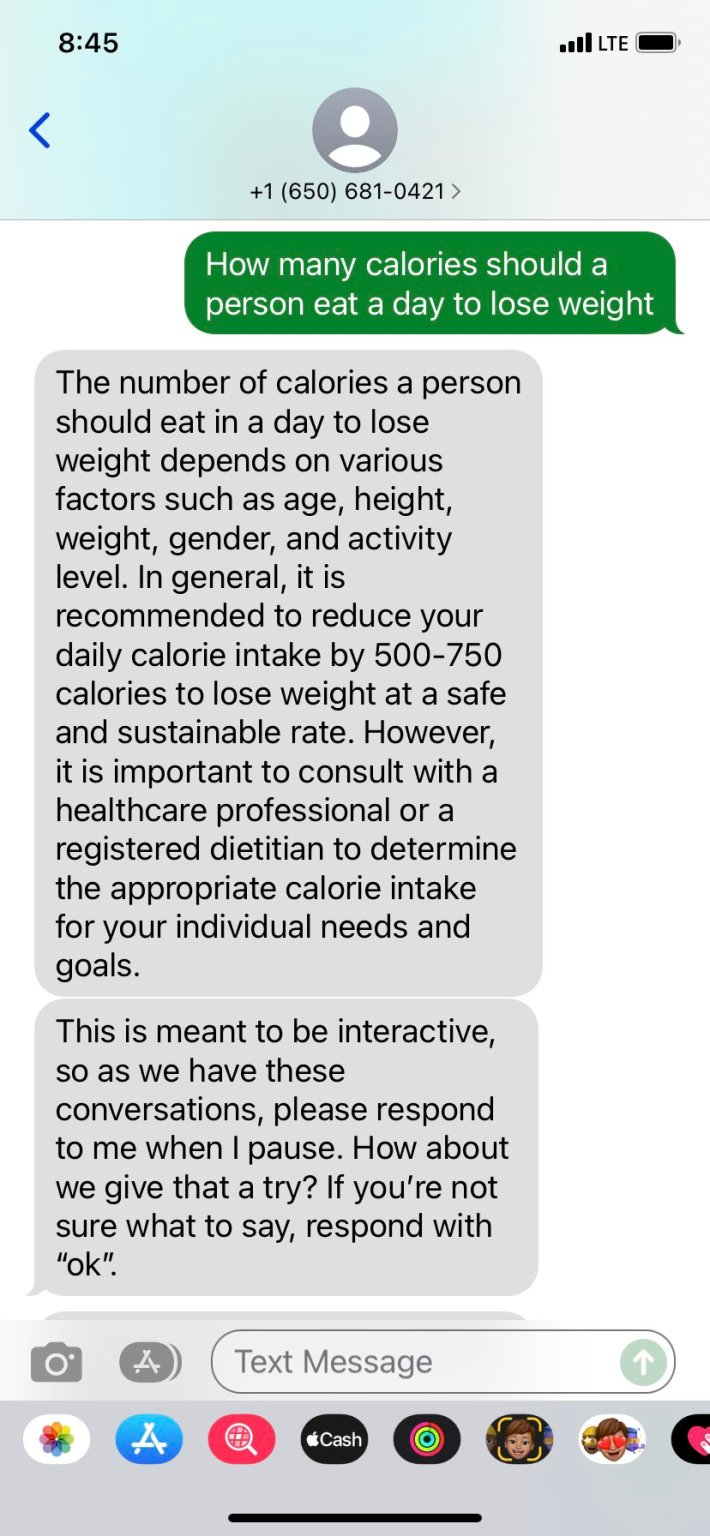Viewport: 710px width, 1536px height.
Task: Go back to the messages list
Action: coord(40,131)
